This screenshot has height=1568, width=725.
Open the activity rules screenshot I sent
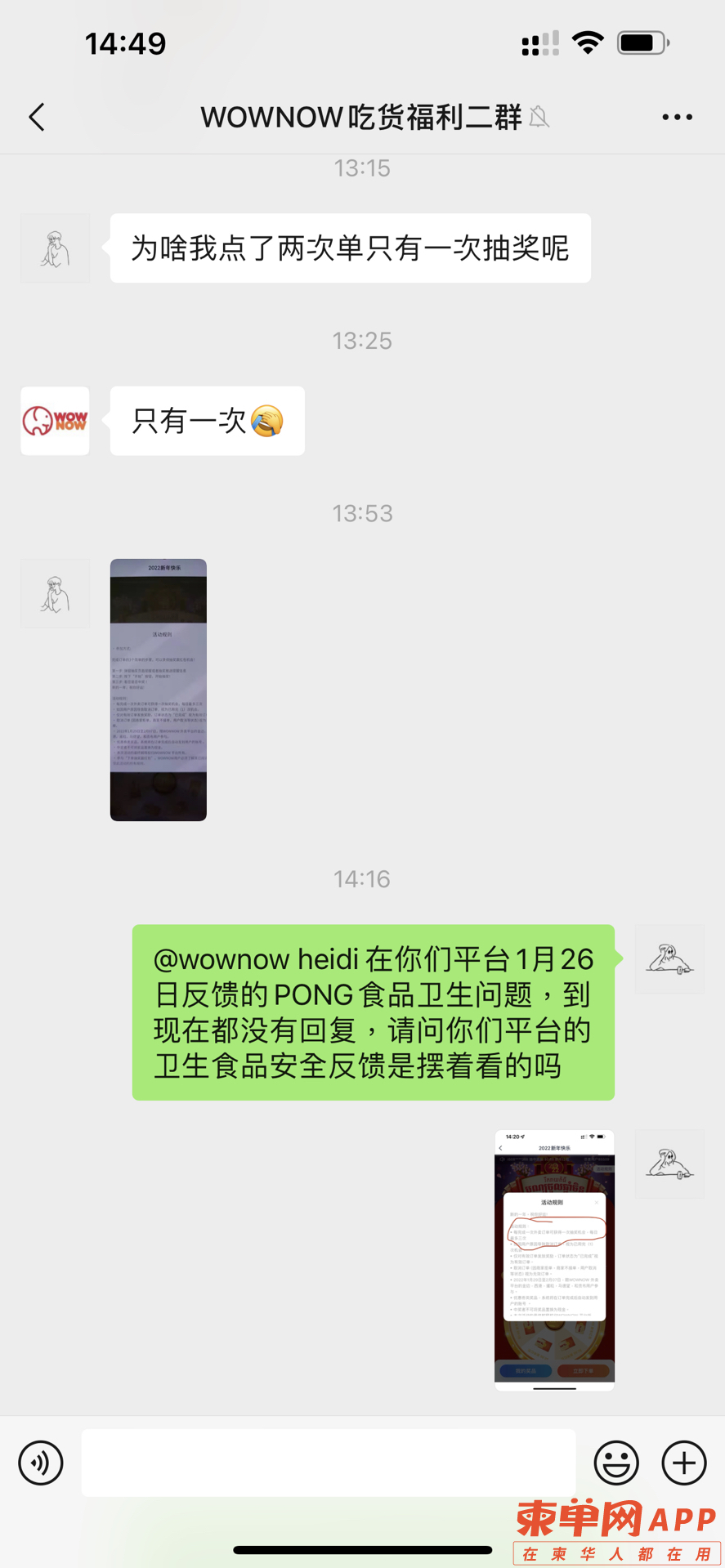(554, 1259)
